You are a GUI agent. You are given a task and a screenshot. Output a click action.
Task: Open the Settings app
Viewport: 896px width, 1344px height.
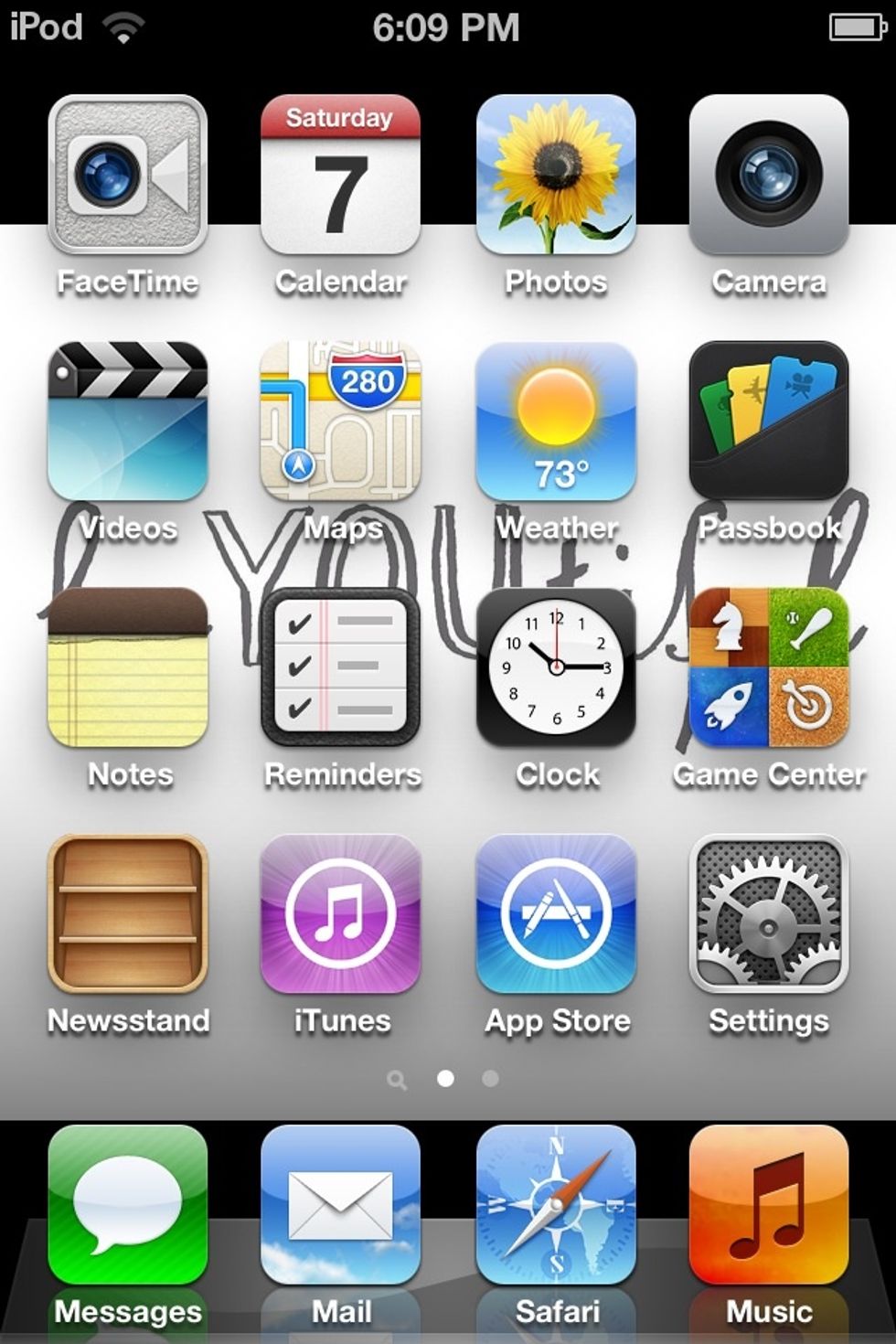coord(769,914)
